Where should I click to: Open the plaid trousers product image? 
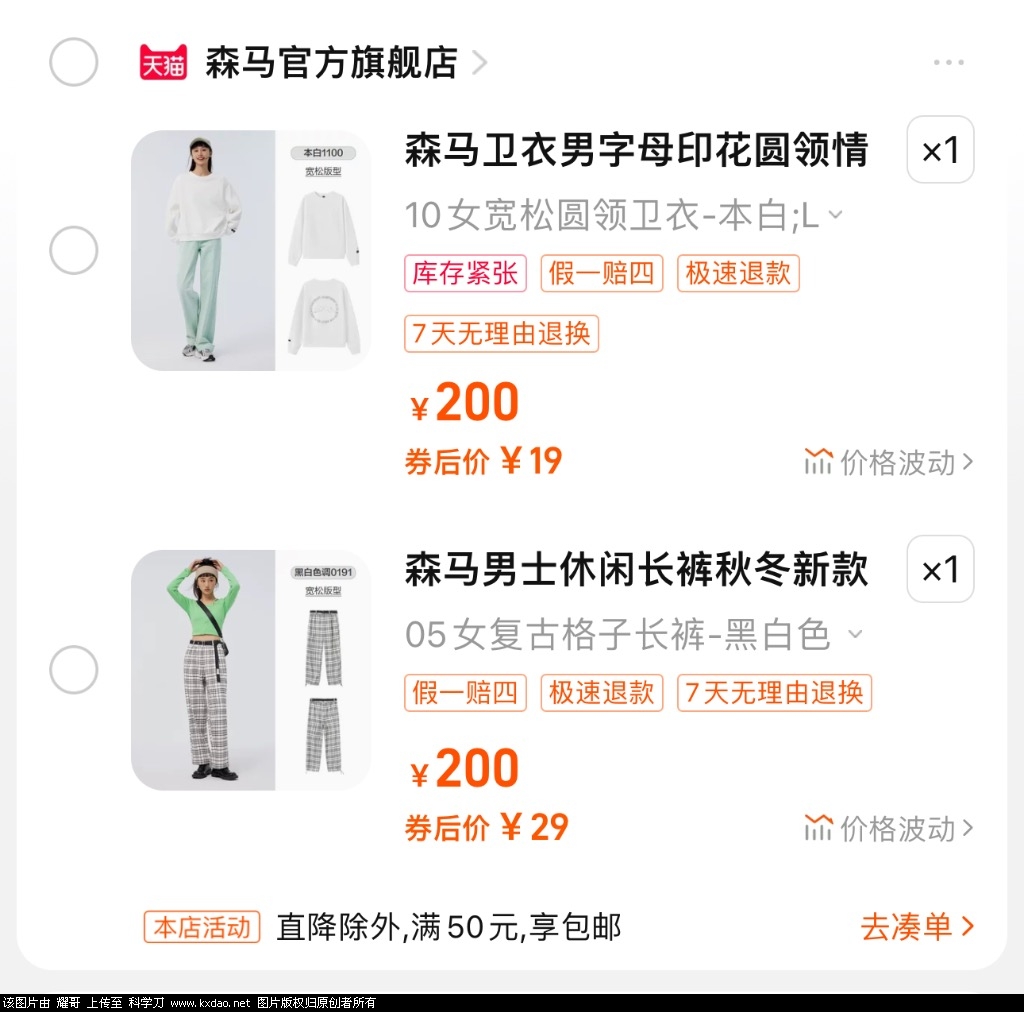tap(251, 670)
